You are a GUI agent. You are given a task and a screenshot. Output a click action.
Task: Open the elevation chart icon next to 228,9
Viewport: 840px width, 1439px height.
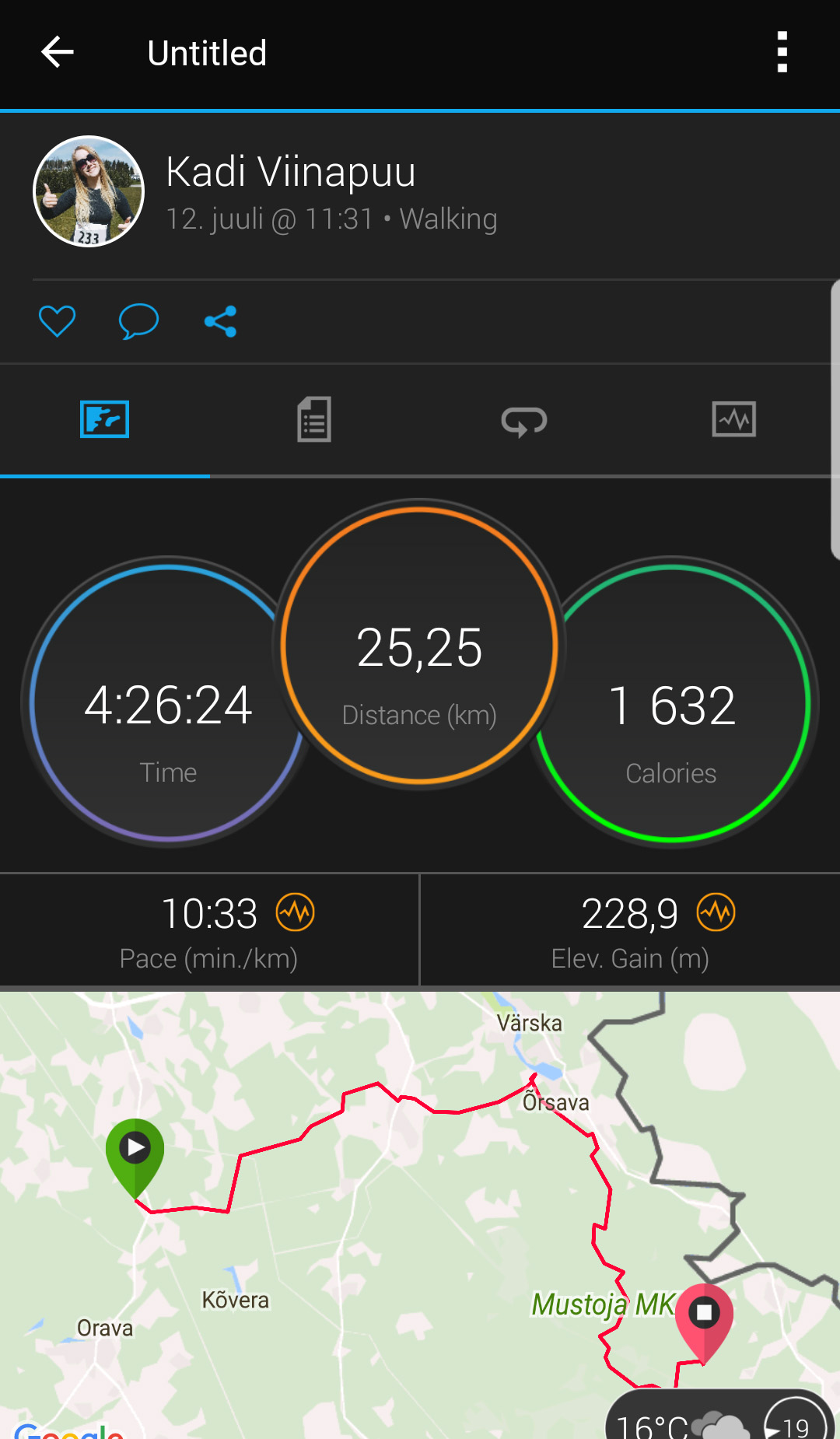pyautogui.click(x=716, y=912)
